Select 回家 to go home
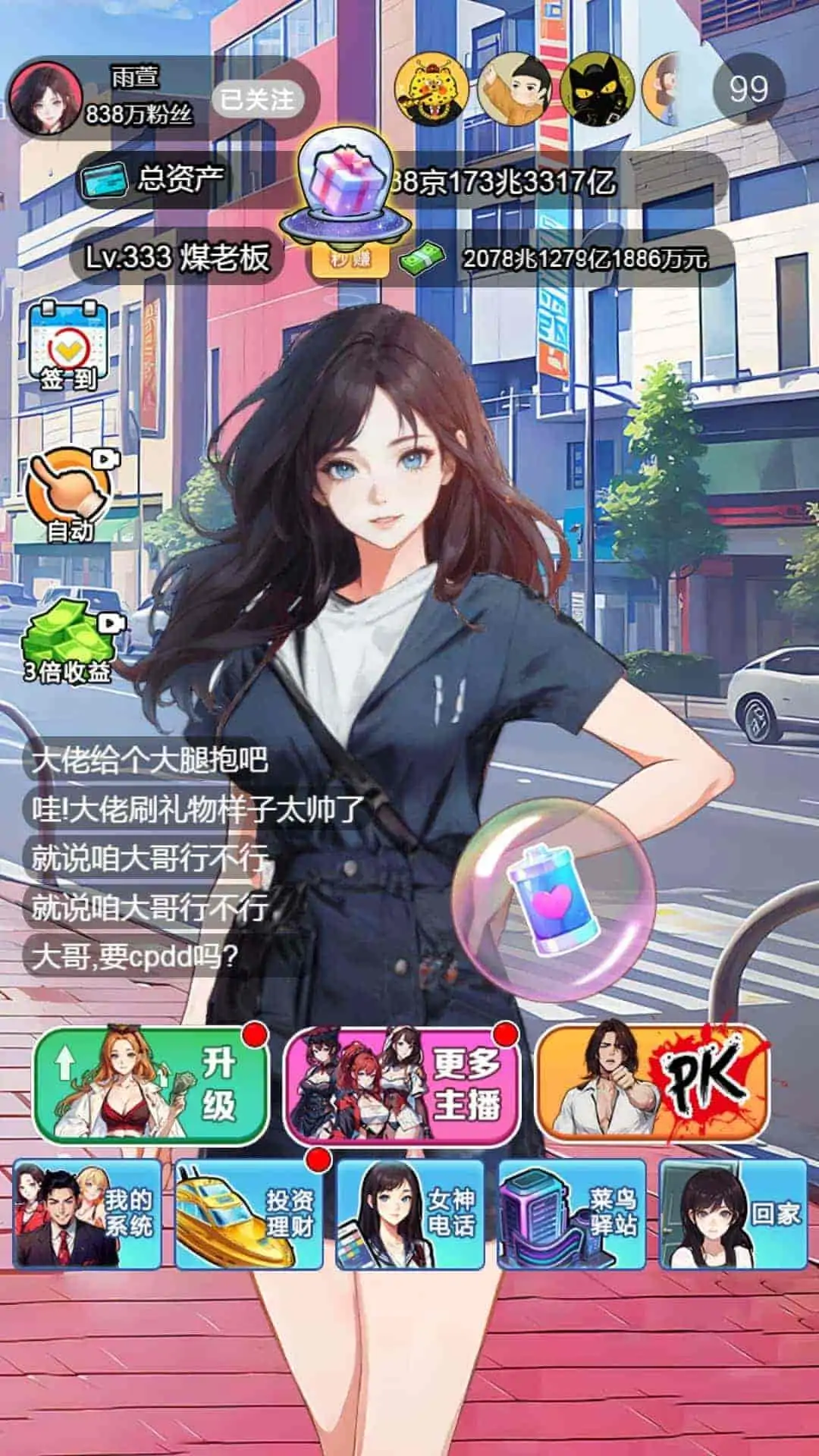Viewport: 819px width, 1456px height. pyautogui.click(x=733, y=1213)
